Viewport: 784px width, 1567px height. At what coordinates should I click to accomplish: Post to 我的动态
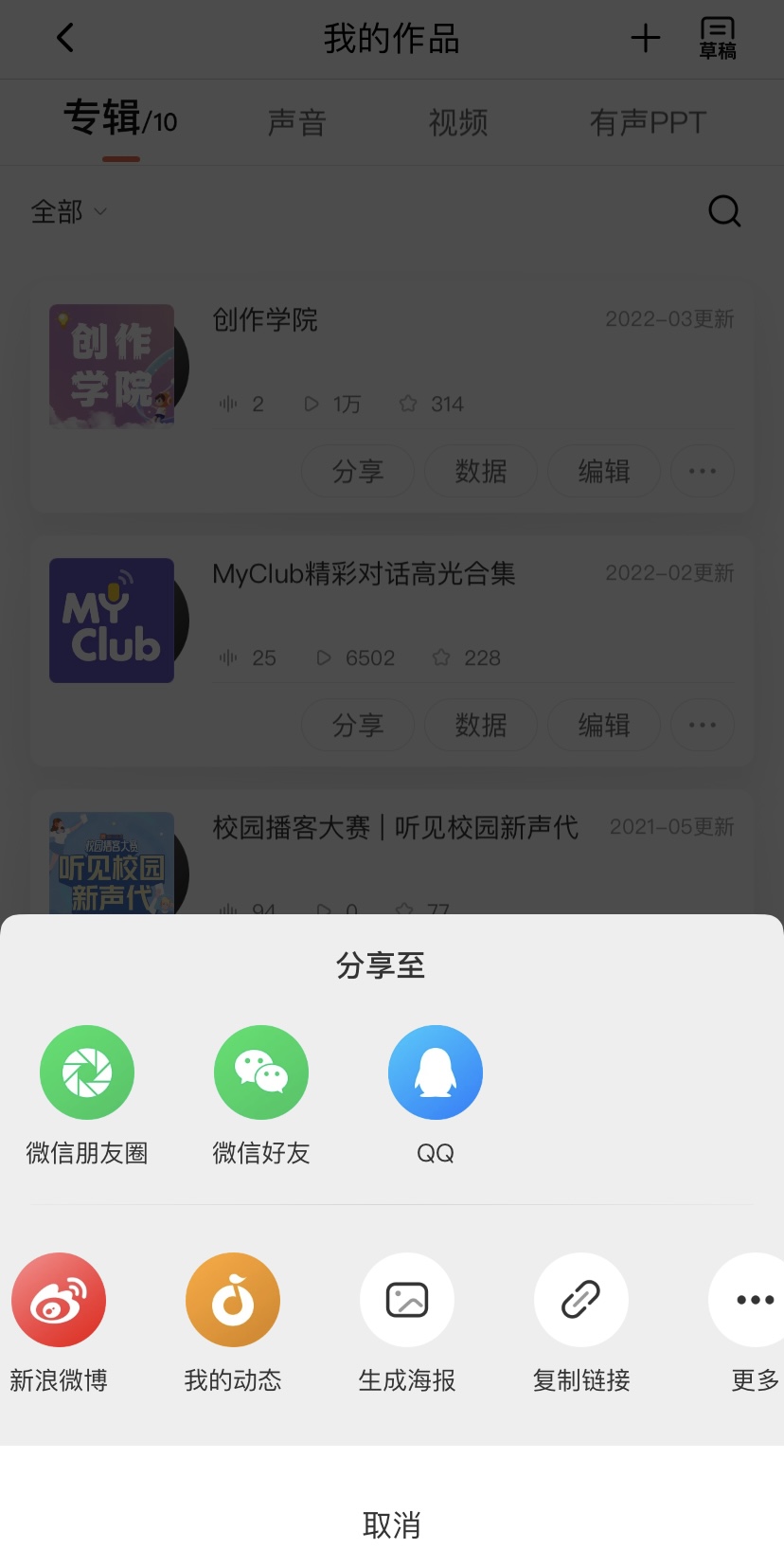[x=233, y=1300]
